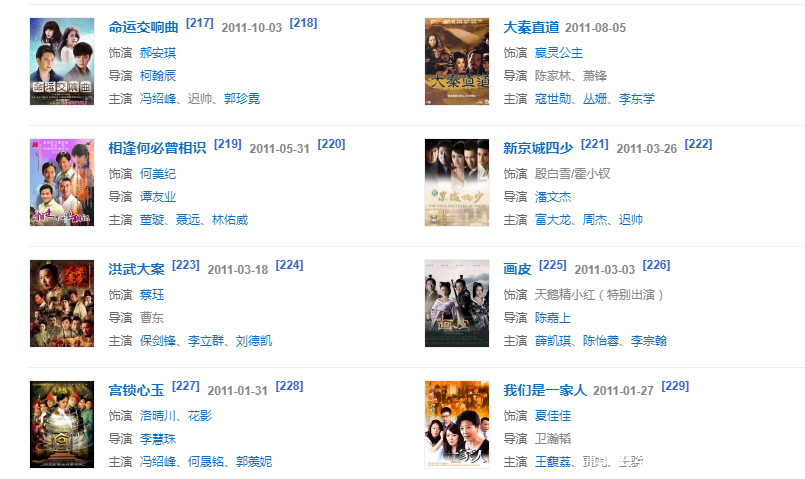Viewport: 805px width, 479px height.
Task: Open the 大秦直道 title link
Action: click(530, 27)
